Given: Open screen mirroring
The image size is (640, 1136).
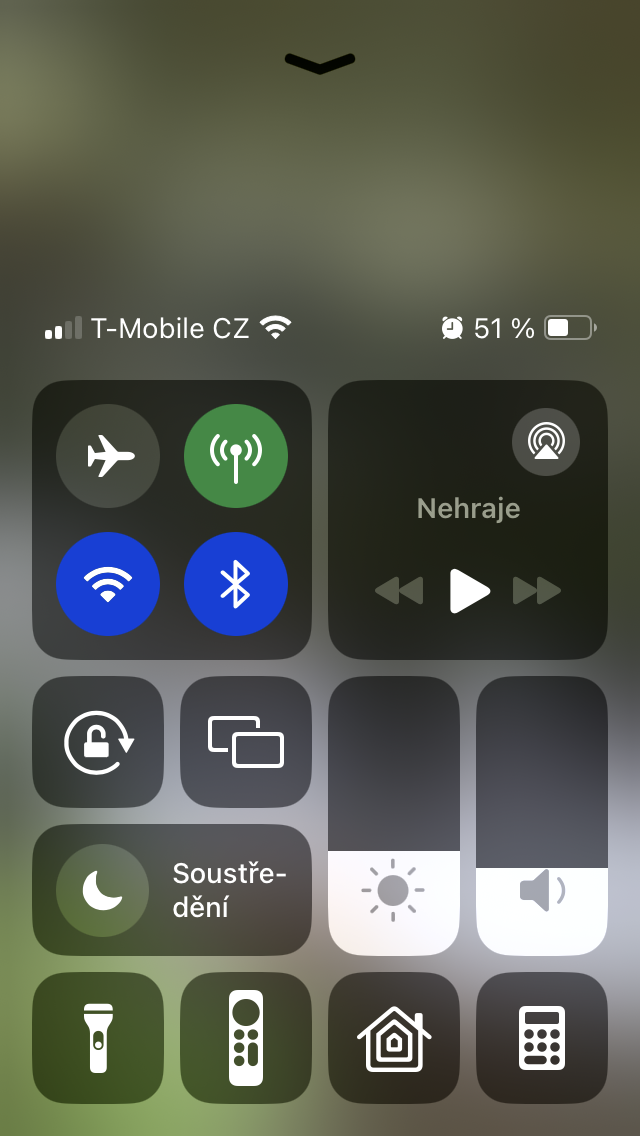Looking at the screenshot, I should (246, 742).
